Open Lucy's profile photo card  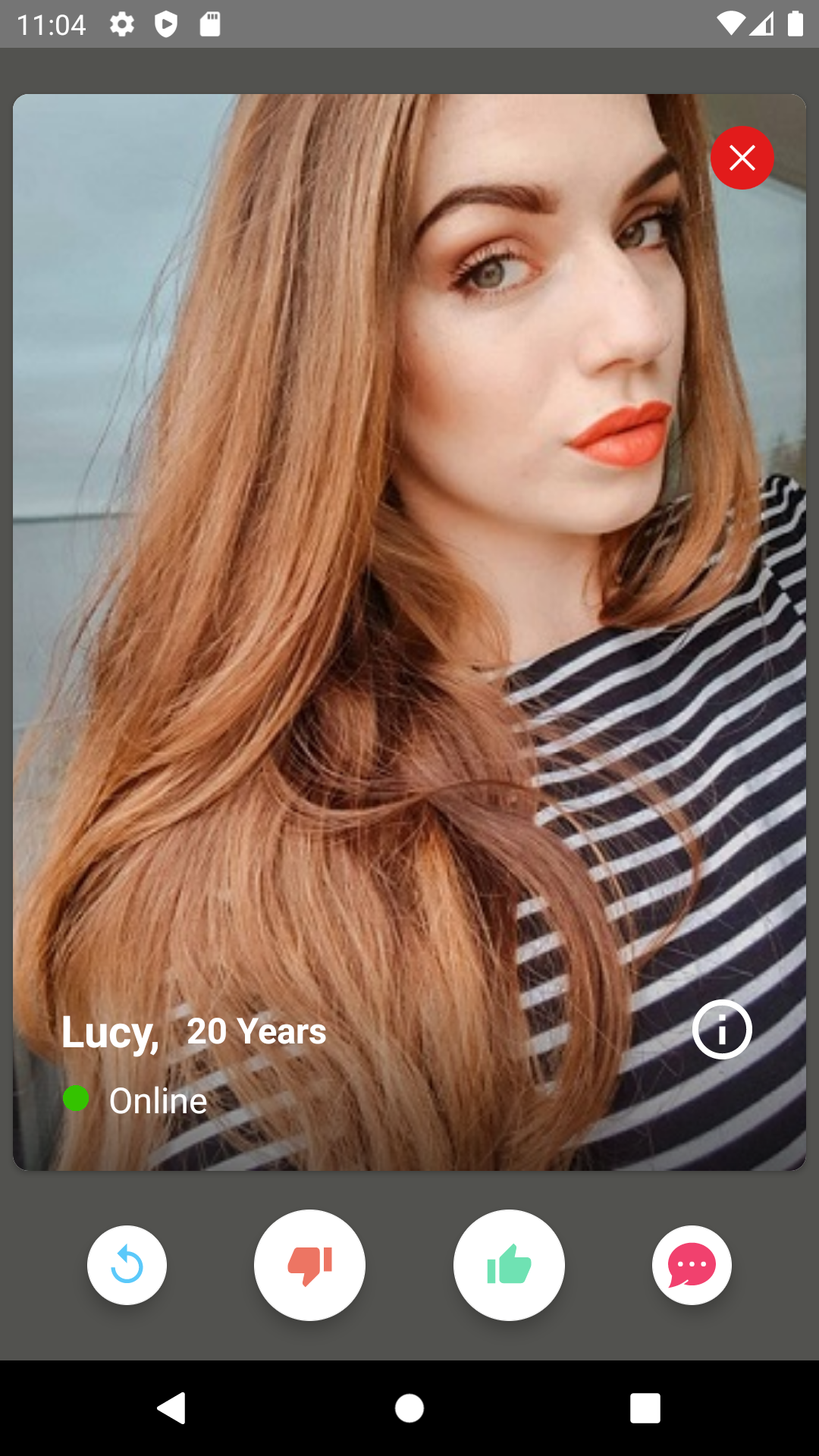click(x=409, y=632)
